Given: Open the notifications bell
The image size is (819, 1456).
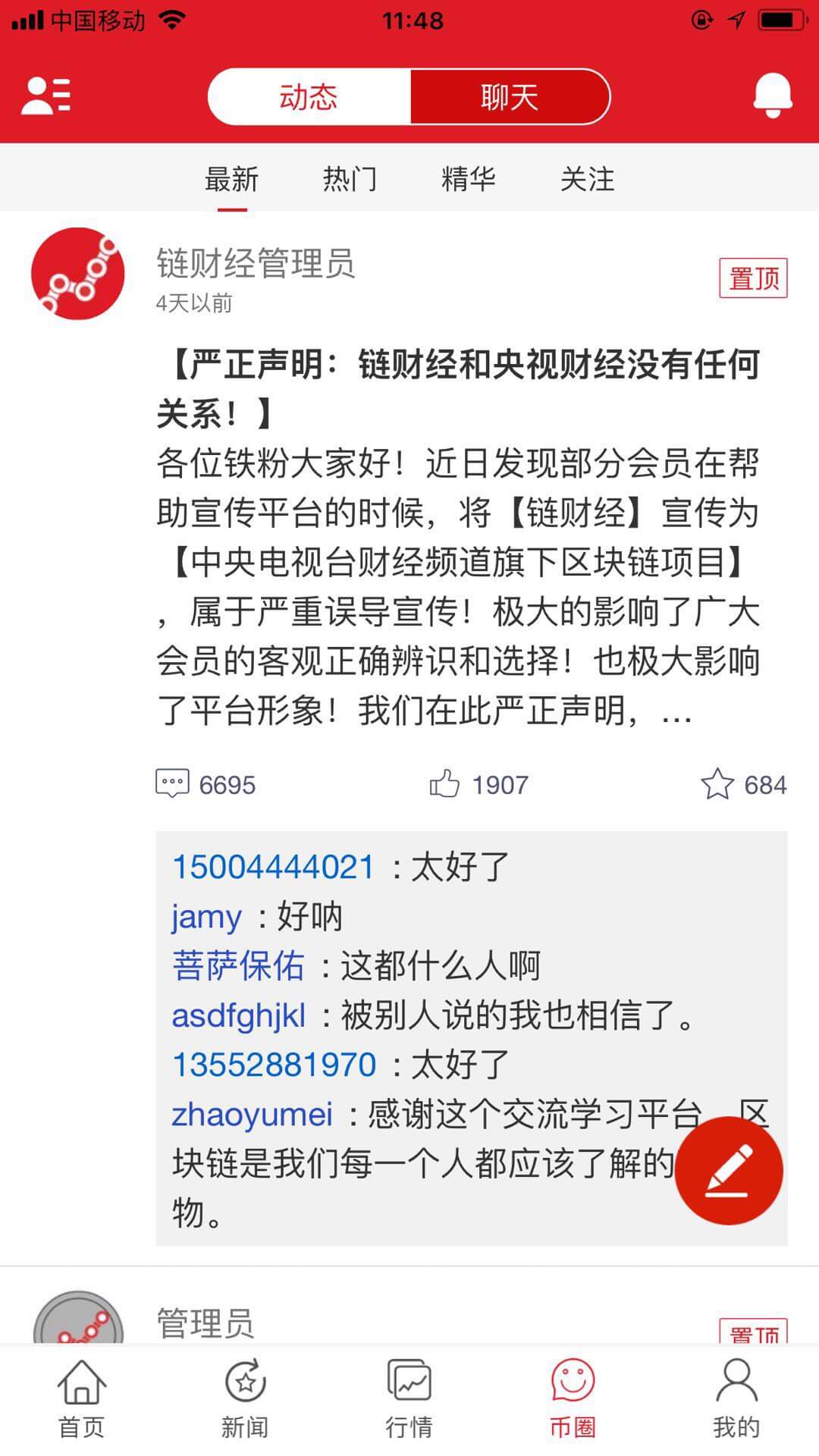Looking at the screenshot, I should pyautogui.click(x=772, y=96).
